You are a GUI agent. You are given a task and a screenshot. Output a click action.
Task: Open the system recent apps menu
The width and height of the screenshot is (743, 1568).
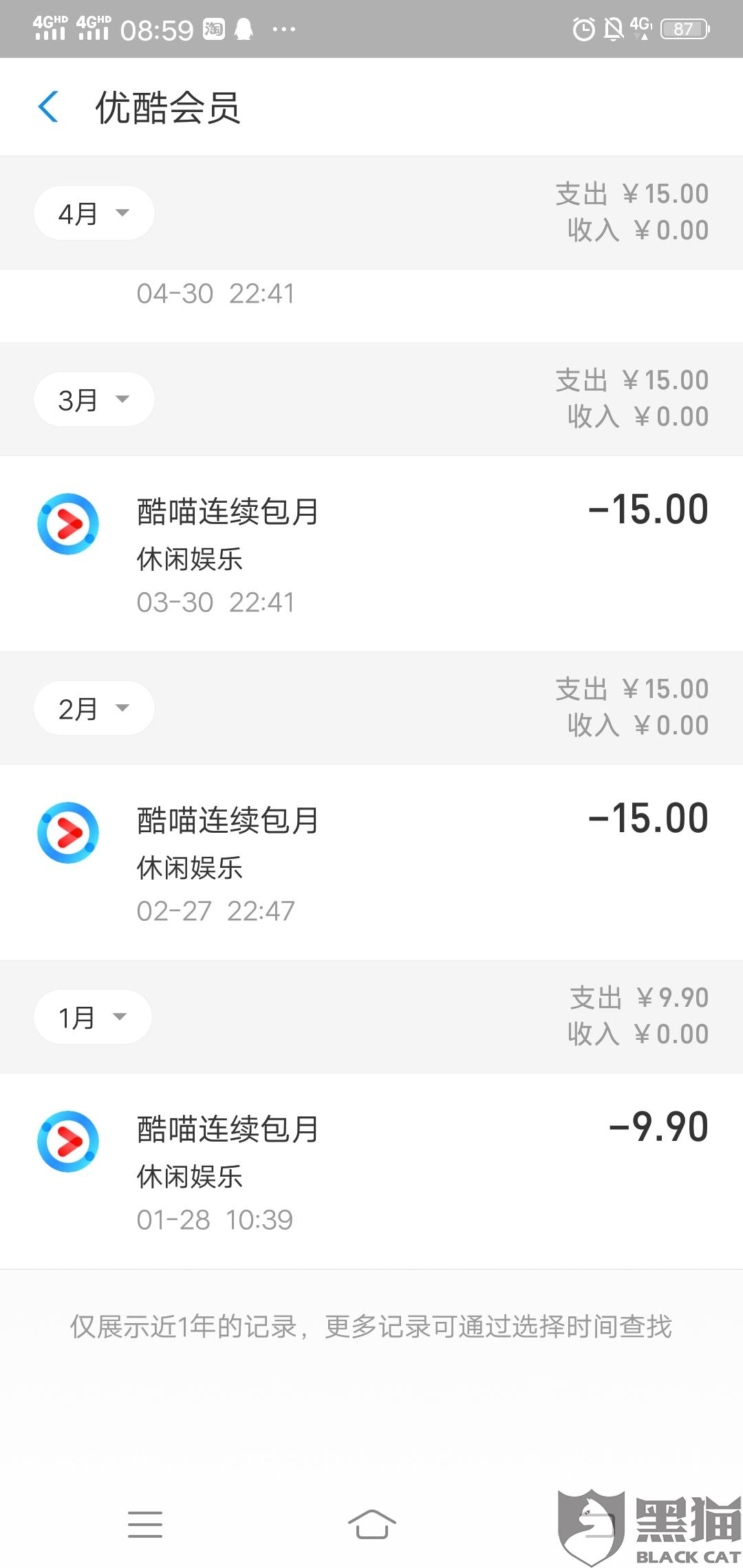click(145, 1524)
